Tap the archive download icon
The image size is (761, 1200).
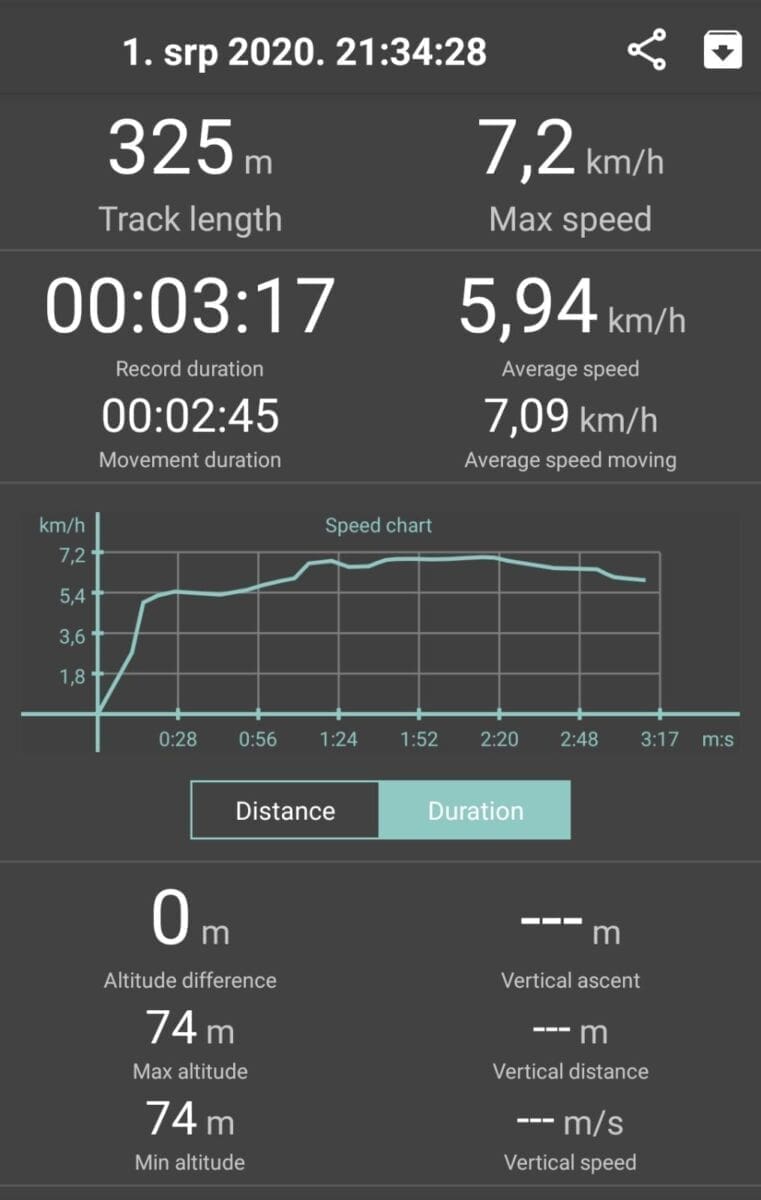pos(723,50)
